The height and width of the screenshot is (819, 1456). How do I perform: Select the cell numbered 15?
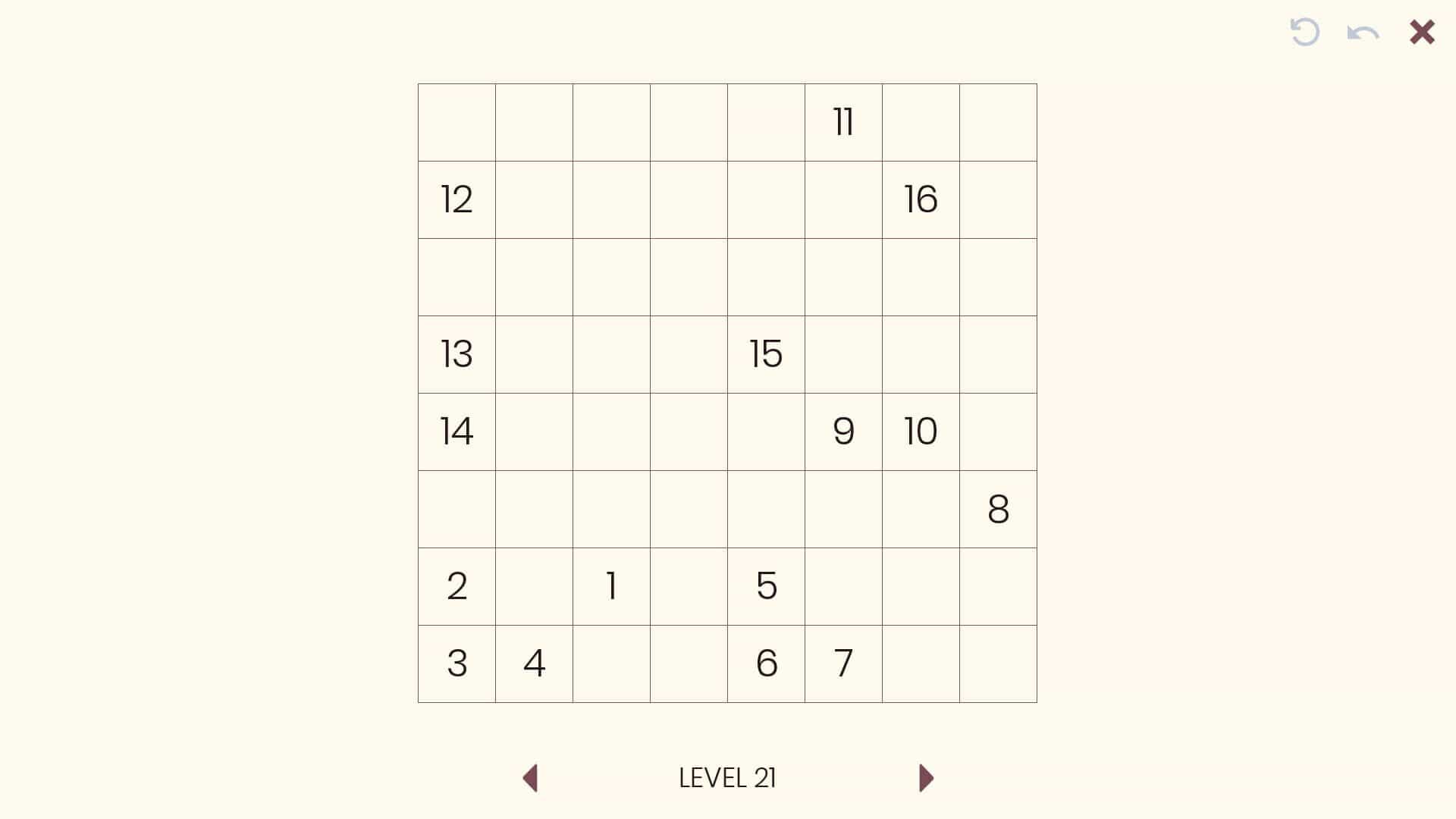pyautogui.click(x=767, y=354)
